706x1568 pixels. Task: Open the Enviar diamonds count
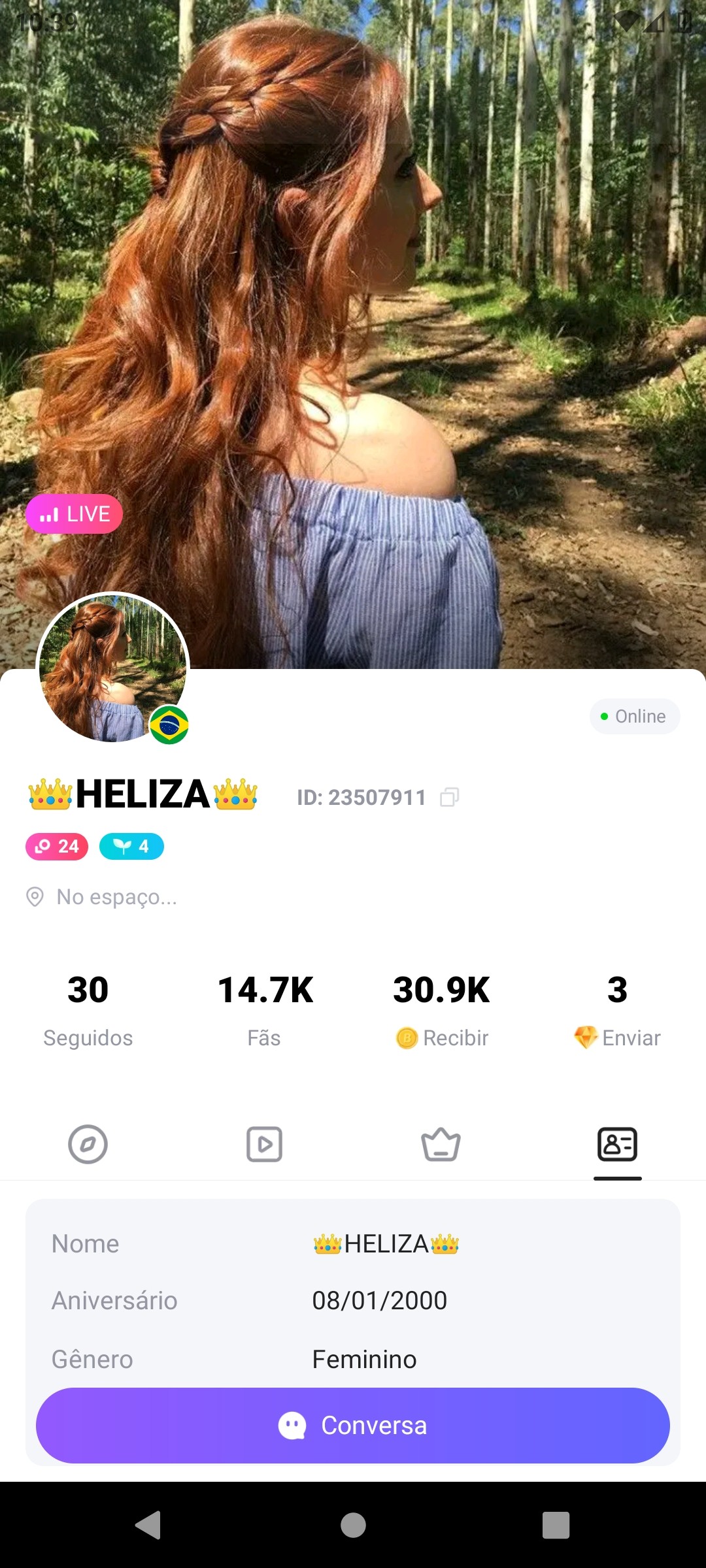tap(618, 1011)
